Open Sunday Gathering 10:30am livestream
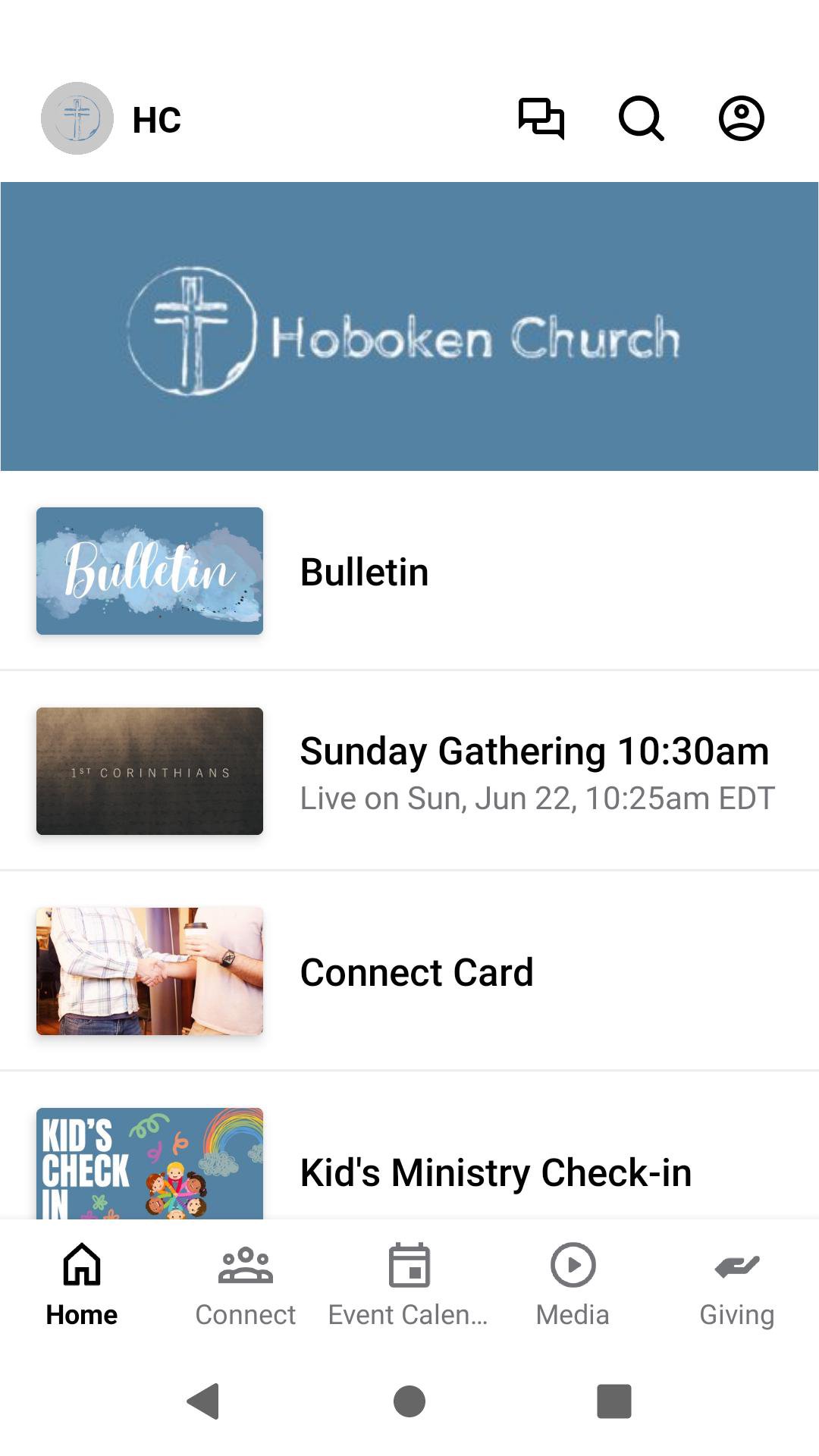This screenshot has width=819, height=1456. tap(409, 771)
